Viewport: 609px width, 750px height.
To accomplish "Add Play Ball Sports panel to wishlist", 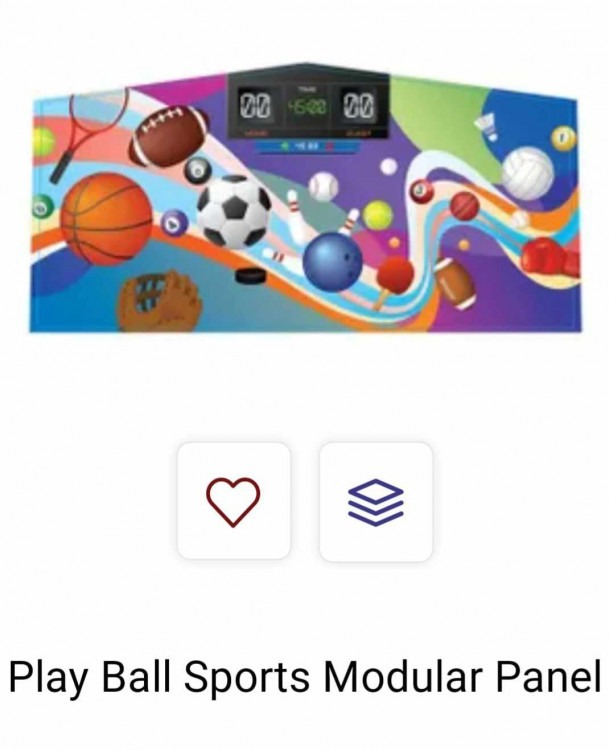I will (233, 501).
